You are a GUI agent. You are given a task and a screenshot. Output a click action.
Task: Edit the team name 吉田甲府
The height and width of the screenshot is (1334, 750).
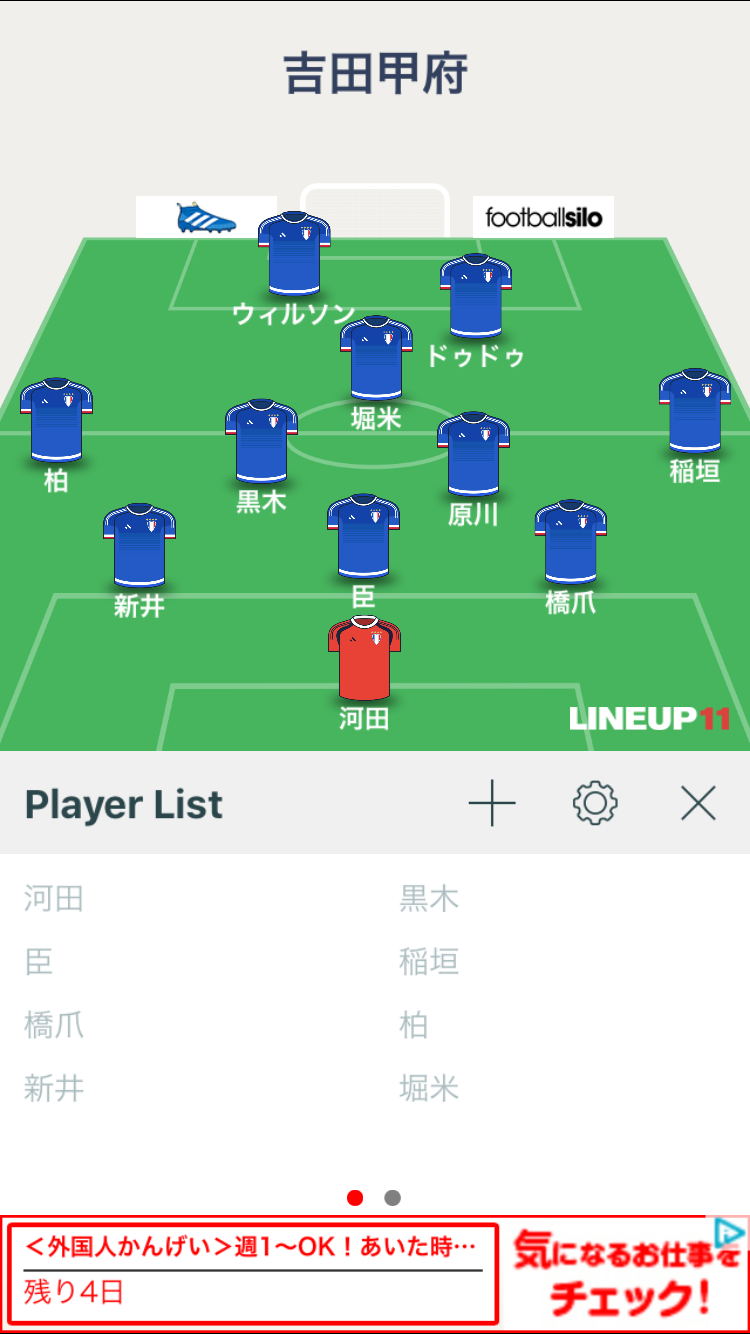[375, 74]
